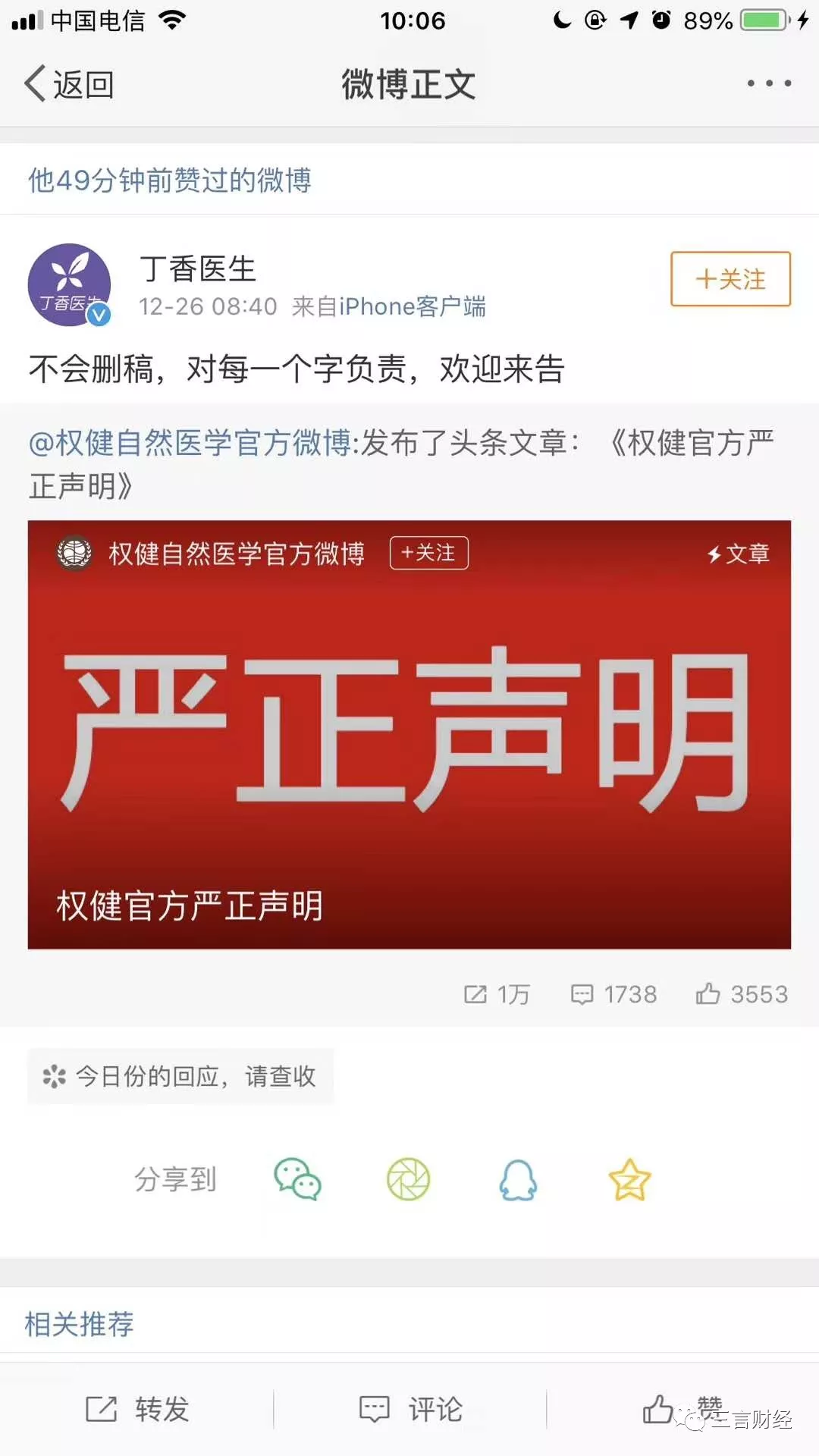Share this post to QQ
Viewport: 819px width, 1456px height.
(x=519, y=1180)
